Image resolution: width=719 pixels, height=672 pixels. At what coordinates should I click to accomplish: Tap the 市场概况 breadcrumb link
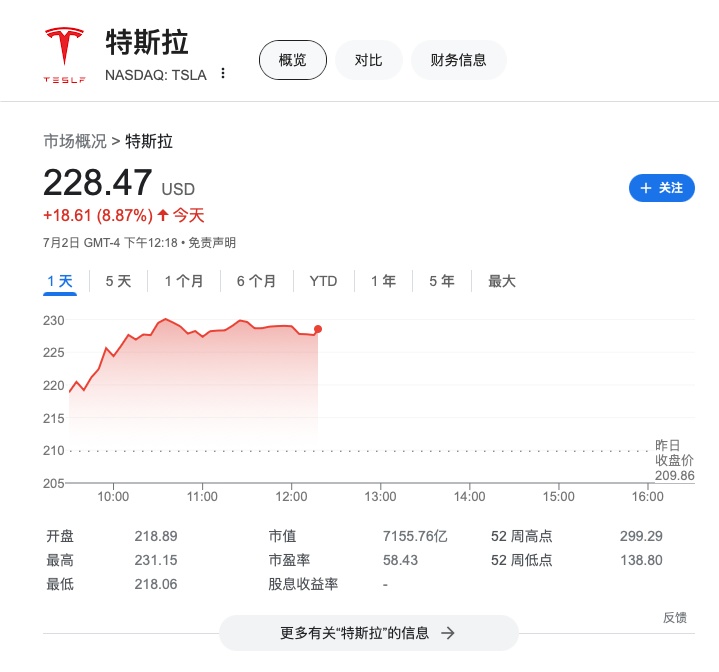(x=75, y=141)
